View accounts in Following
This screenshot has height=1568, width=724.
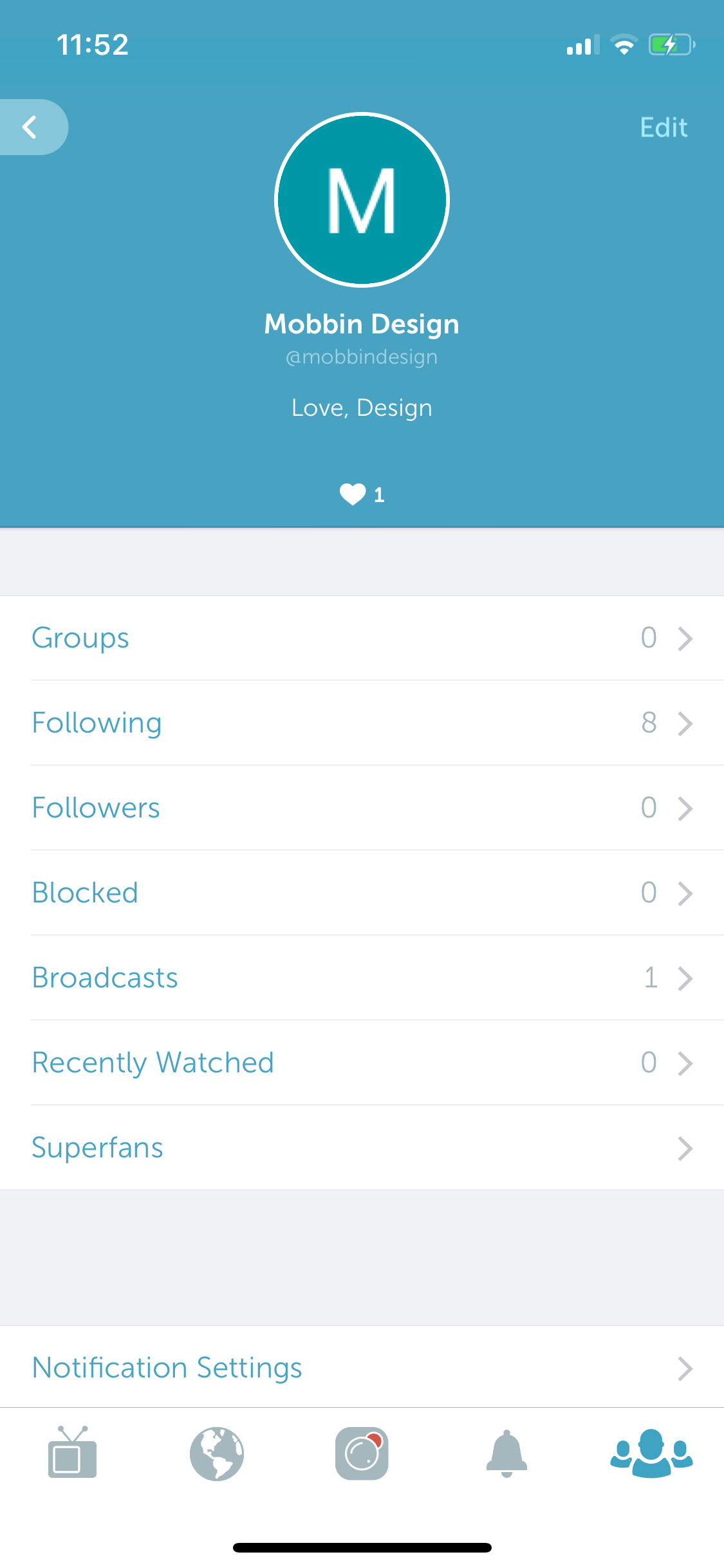click(x=362, y=723)
